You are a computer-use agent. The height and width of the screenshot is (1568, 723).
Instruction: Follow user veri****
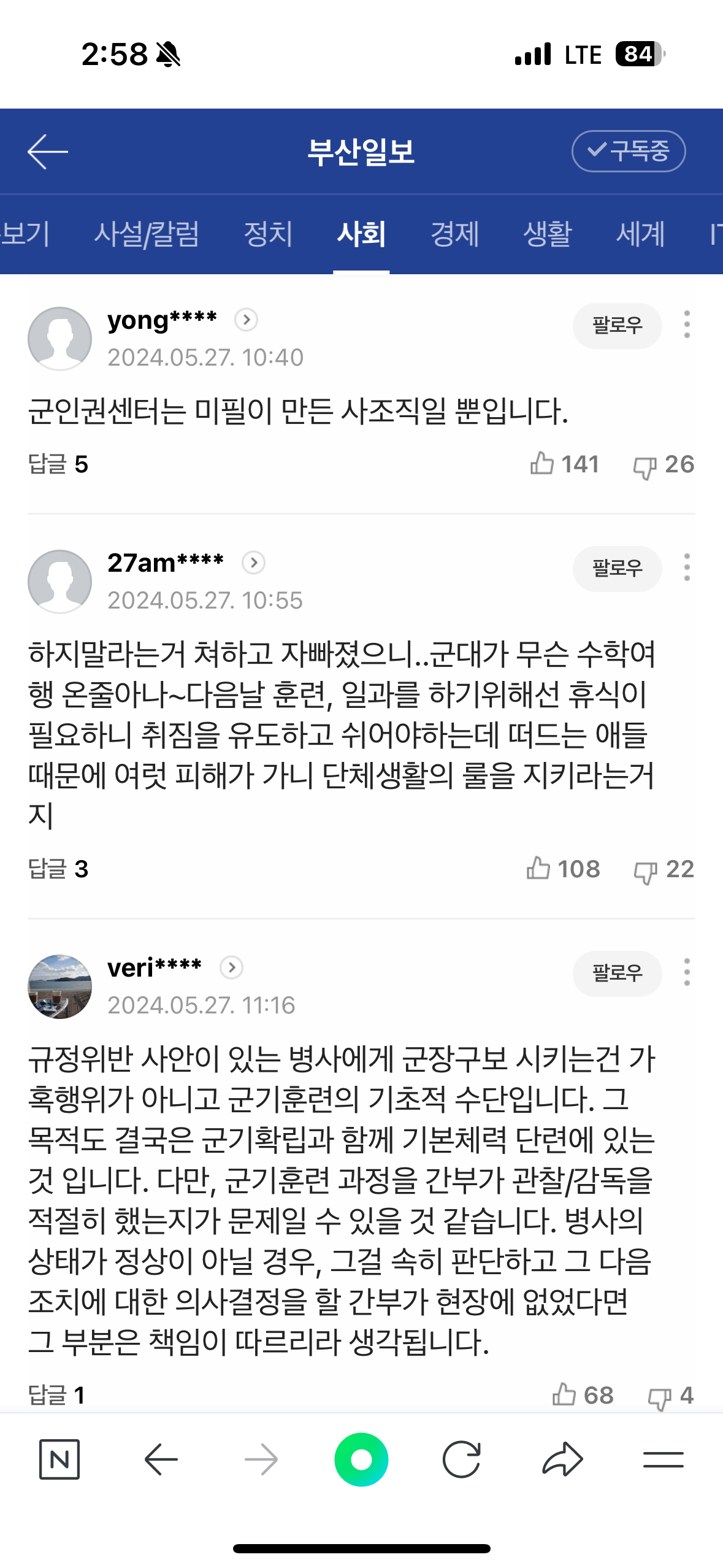tap(616, 973)
